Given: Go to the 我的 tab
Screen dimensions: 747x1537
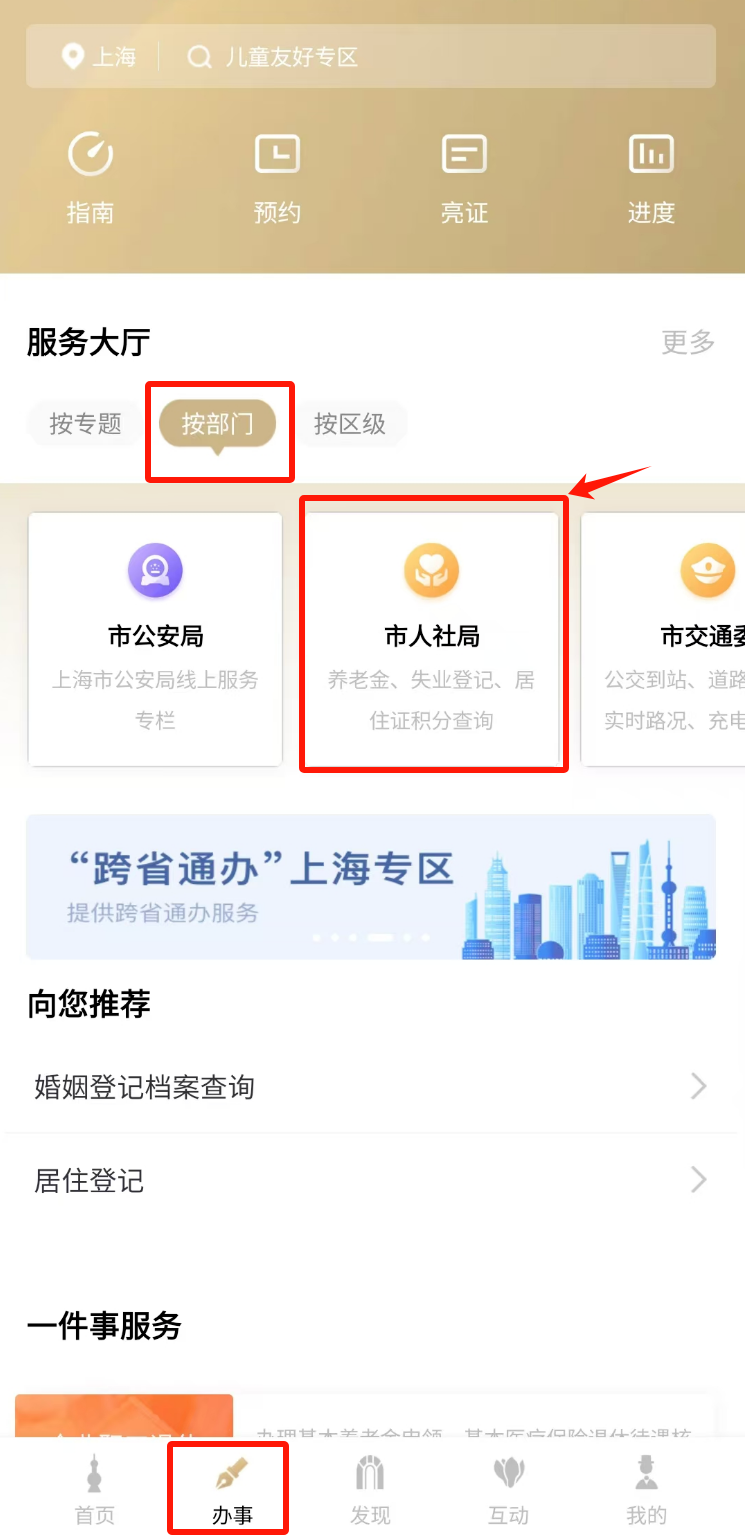Looking at the screenshot, I should [646, 1490].
